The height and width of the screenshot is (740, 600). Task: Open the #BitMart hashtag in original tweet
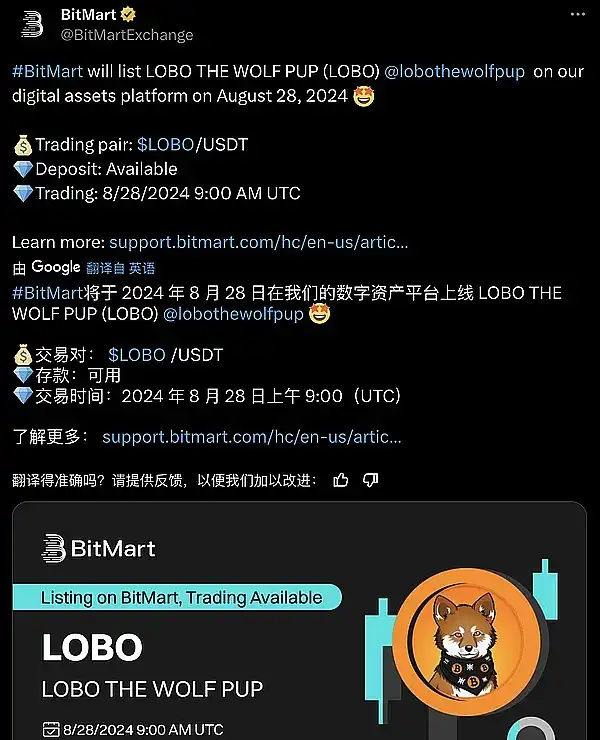tap(45, 73)
